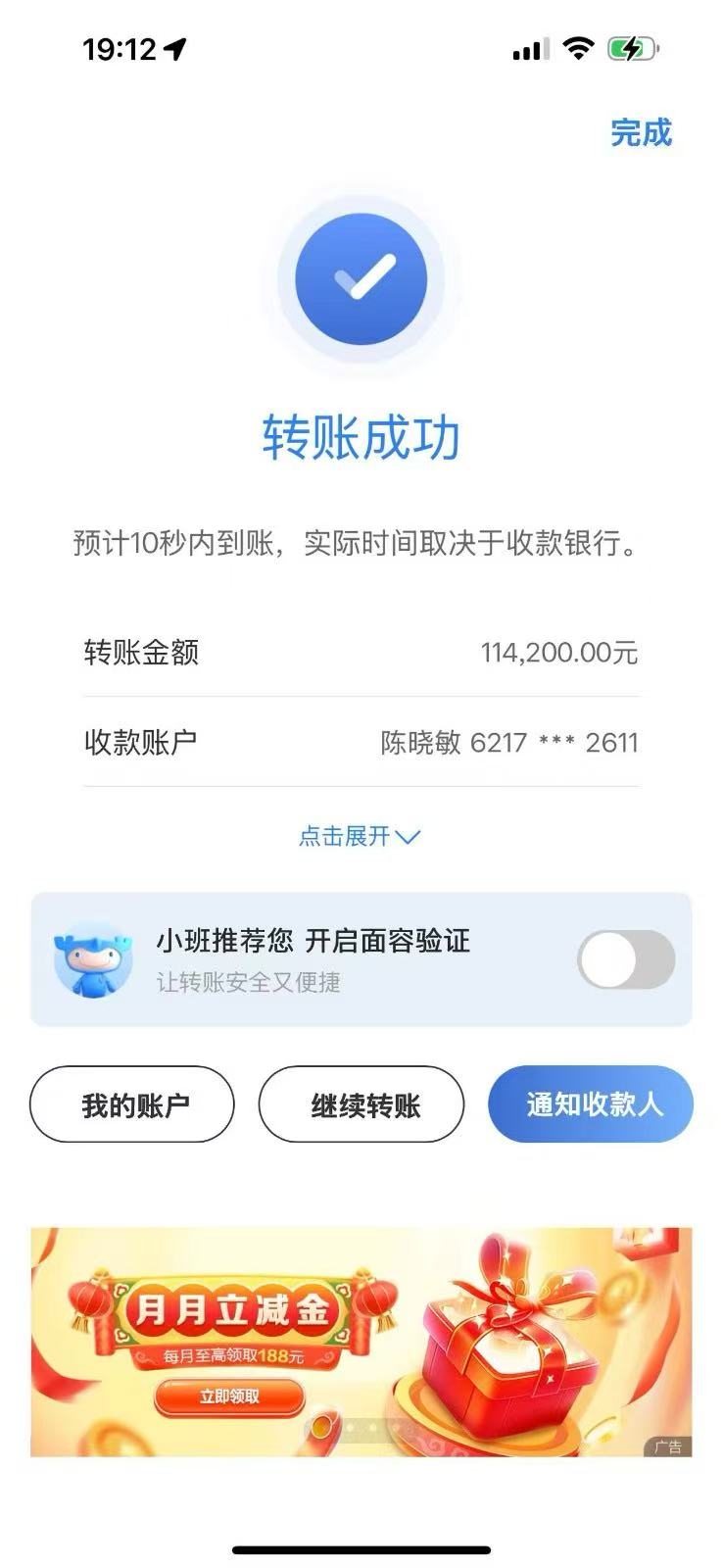Select 继续转账 to transfer again

click(361, 1104)
